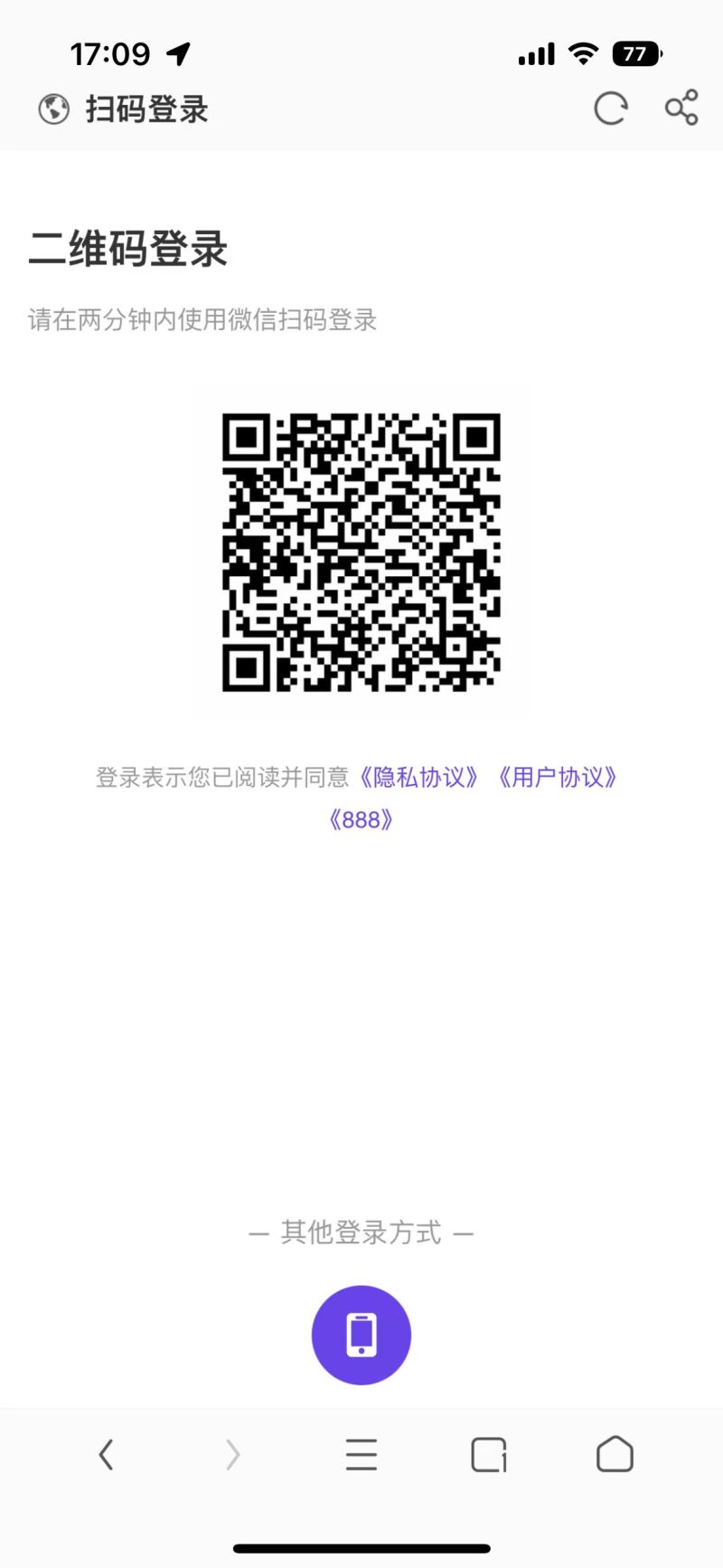Return to the browser home page
The image size is (723, 1568).
615,1455
